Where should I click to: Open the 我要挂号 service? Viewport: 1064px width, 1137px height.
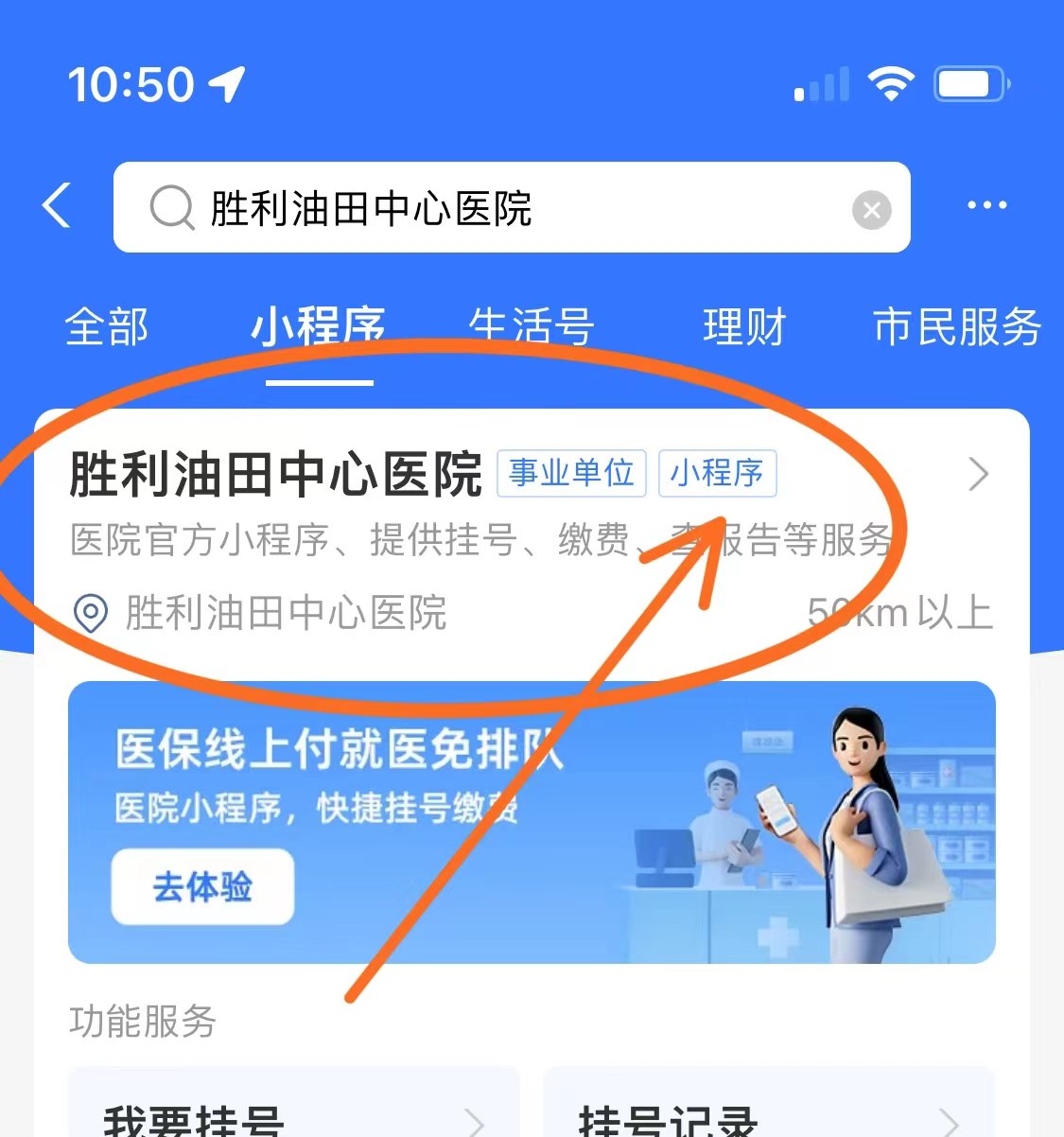pyautogui.click(x=293, y=1111)
